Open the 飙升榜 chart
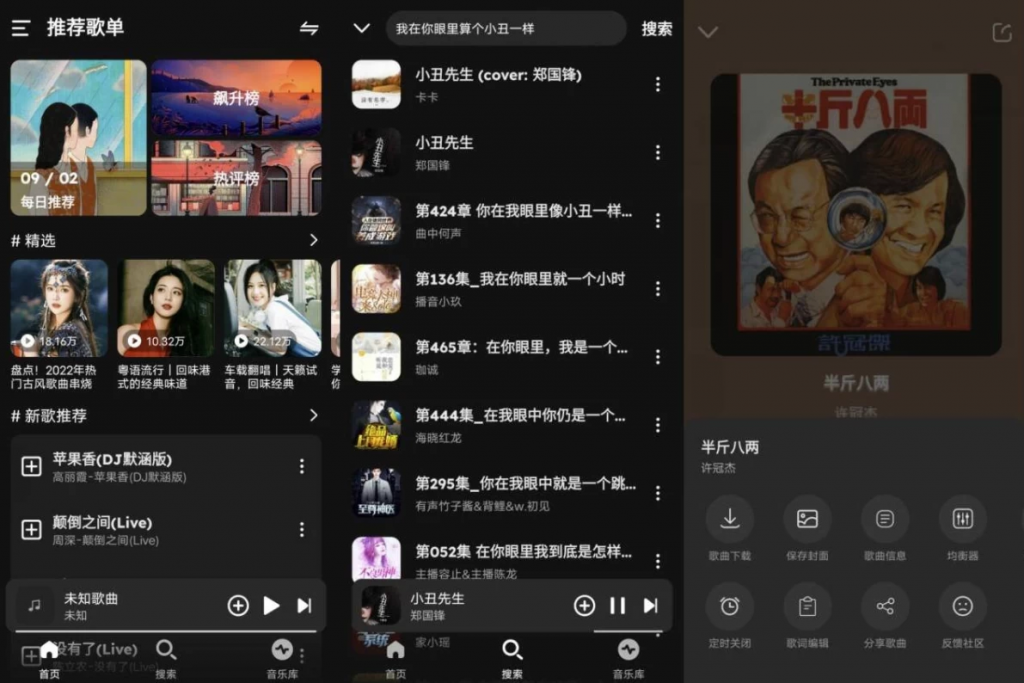 click(236, 97)
